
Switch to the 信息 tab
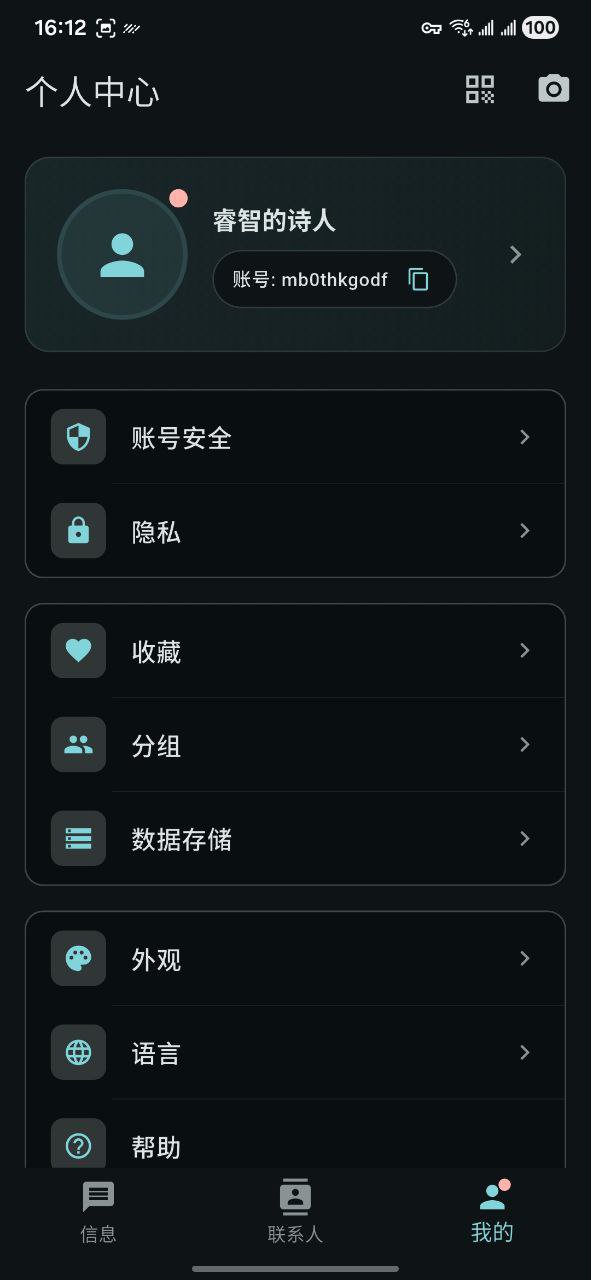pos(98,1212)
